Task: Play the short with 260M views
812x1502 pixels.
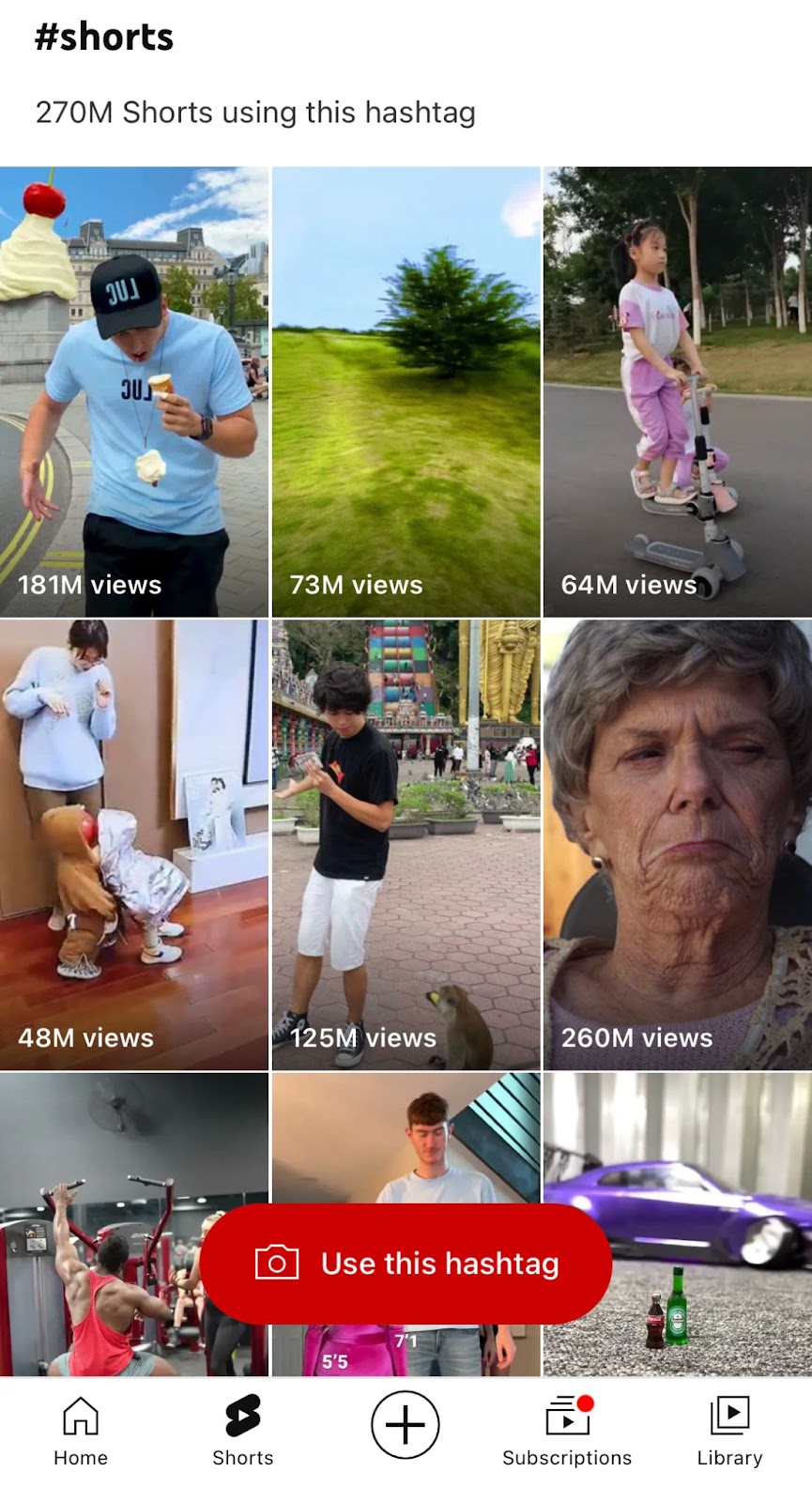Action: [x=677, y=843]
